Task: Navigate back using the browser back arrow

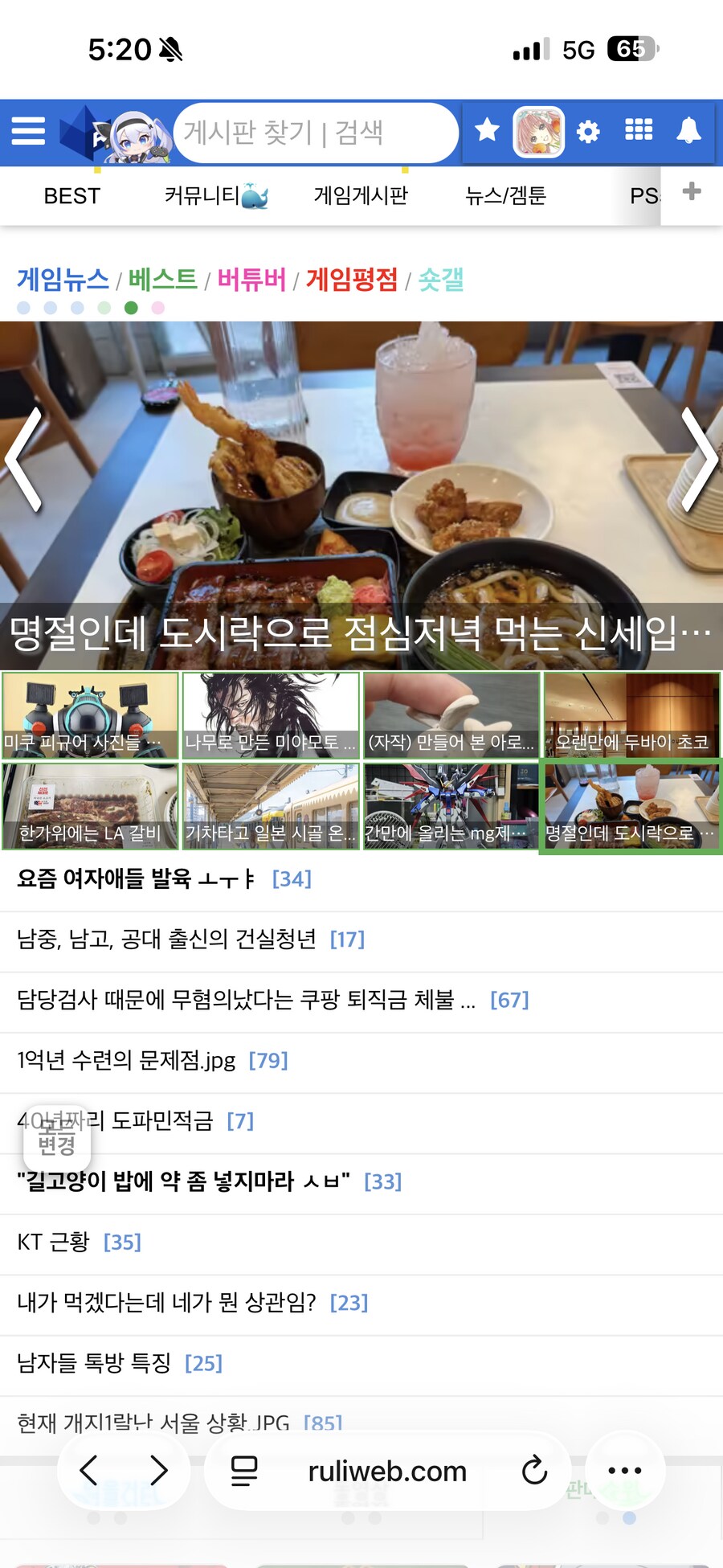Action: pos(89,1471)
